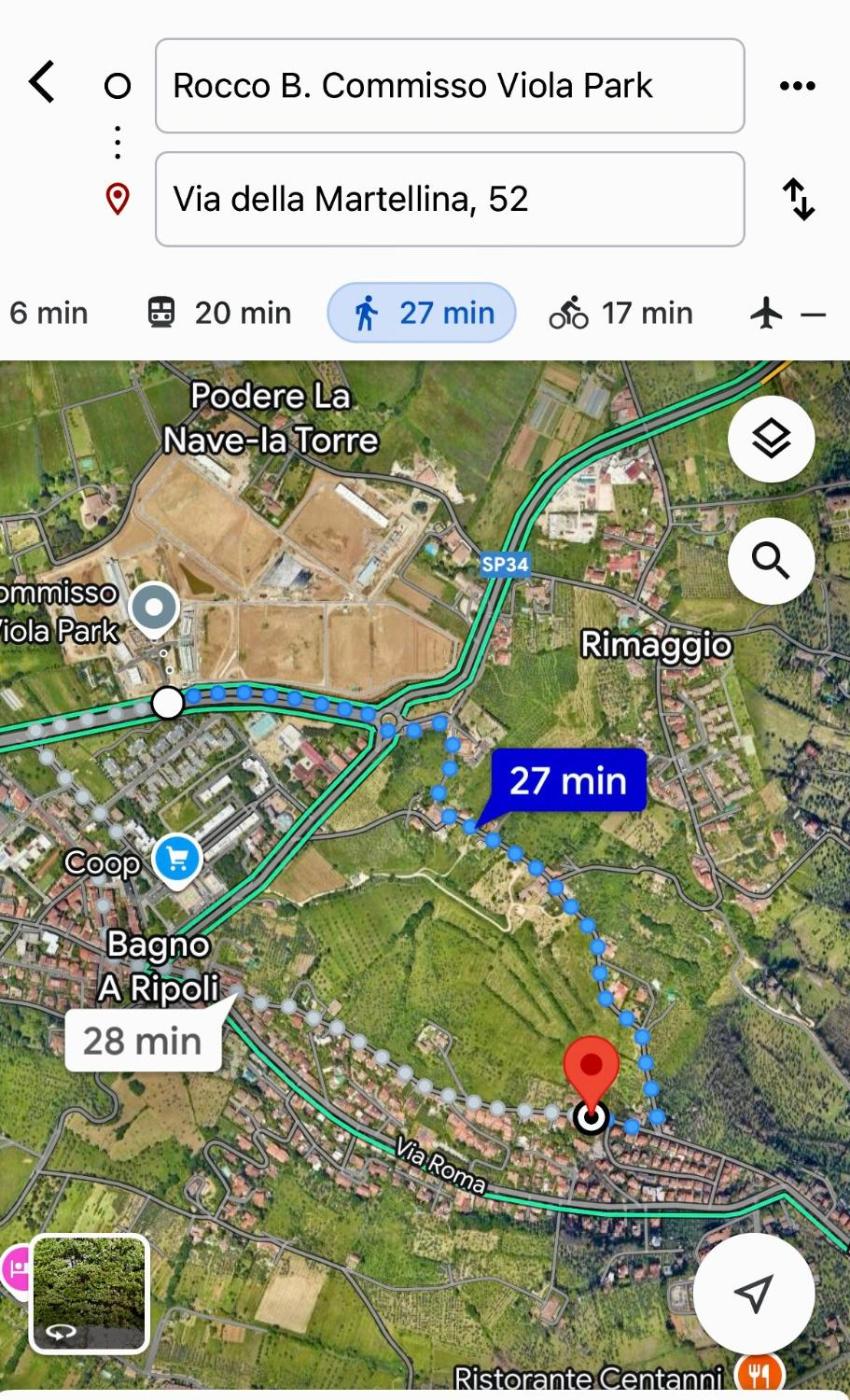This screenshot has height=1400, width=850.
Task: Select walking mode, 27 min
Action: pyautogui.click(x=421, y=313)
